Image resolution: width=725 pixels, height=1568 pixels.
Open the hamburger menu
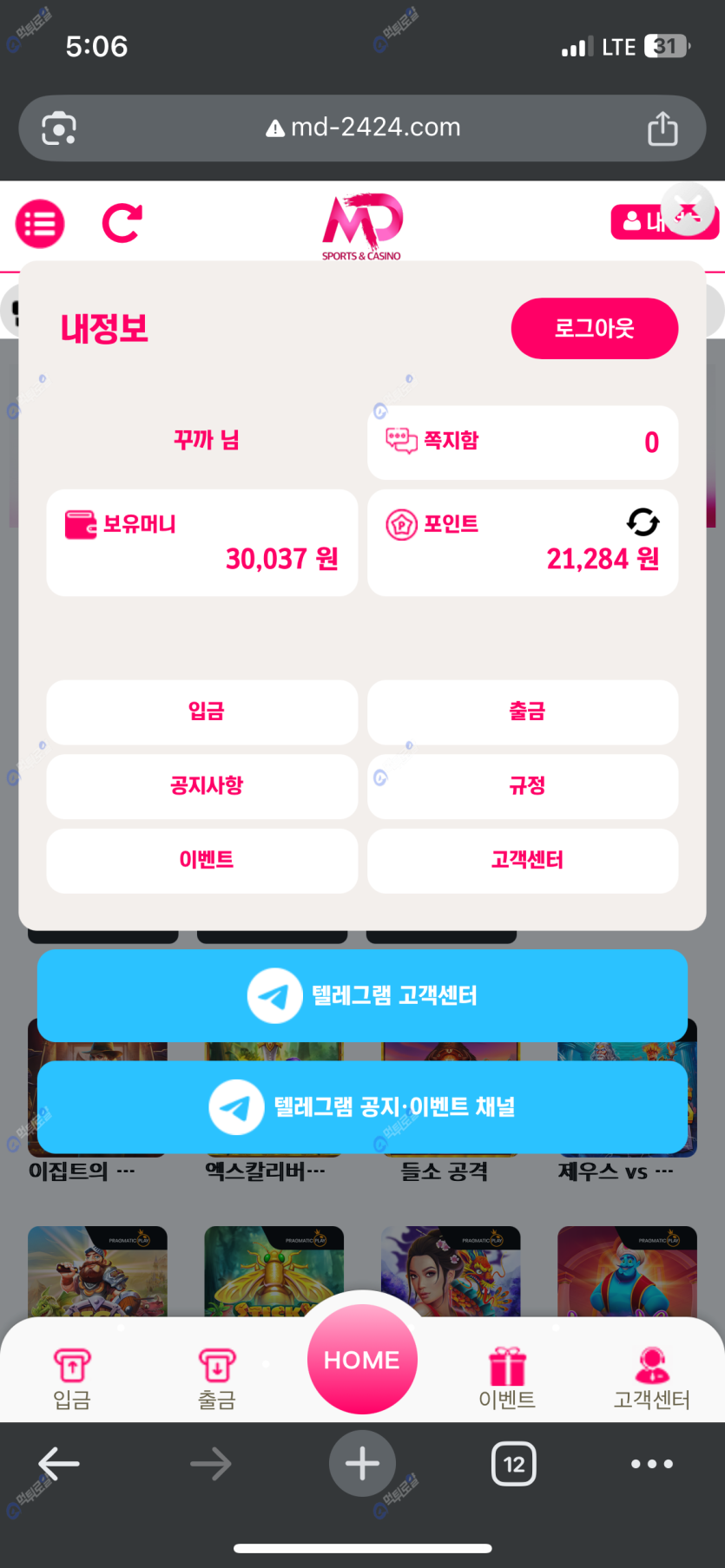(40, 224)
